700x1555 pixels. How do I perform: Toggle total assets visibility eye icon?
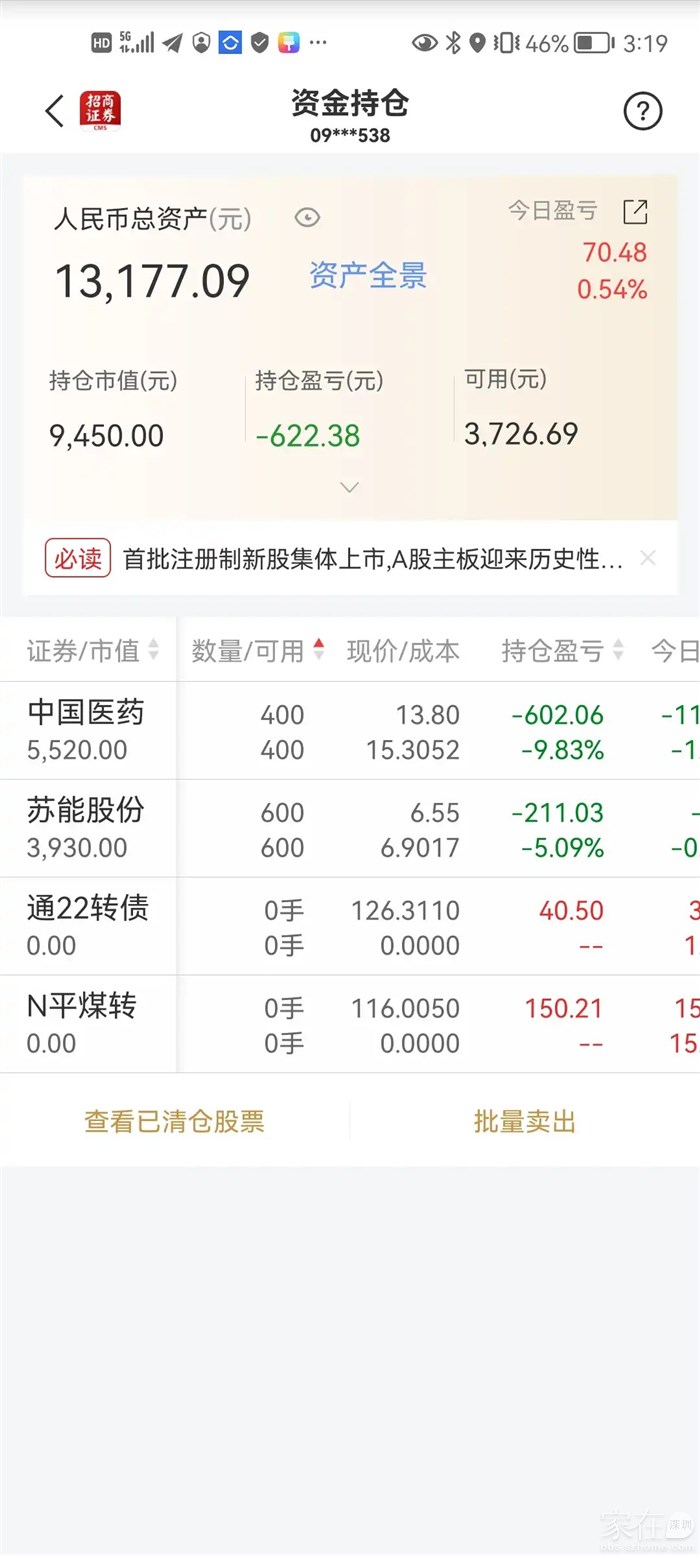click(307, 218)
